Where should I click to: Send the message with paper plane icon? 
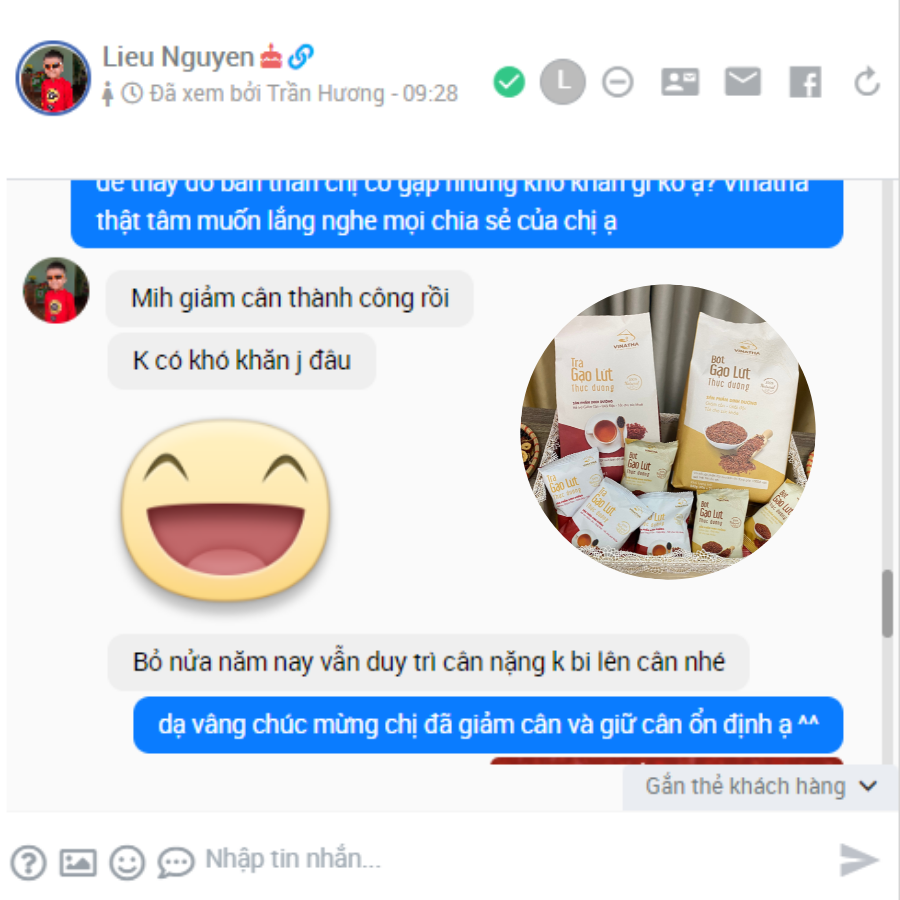858,860
